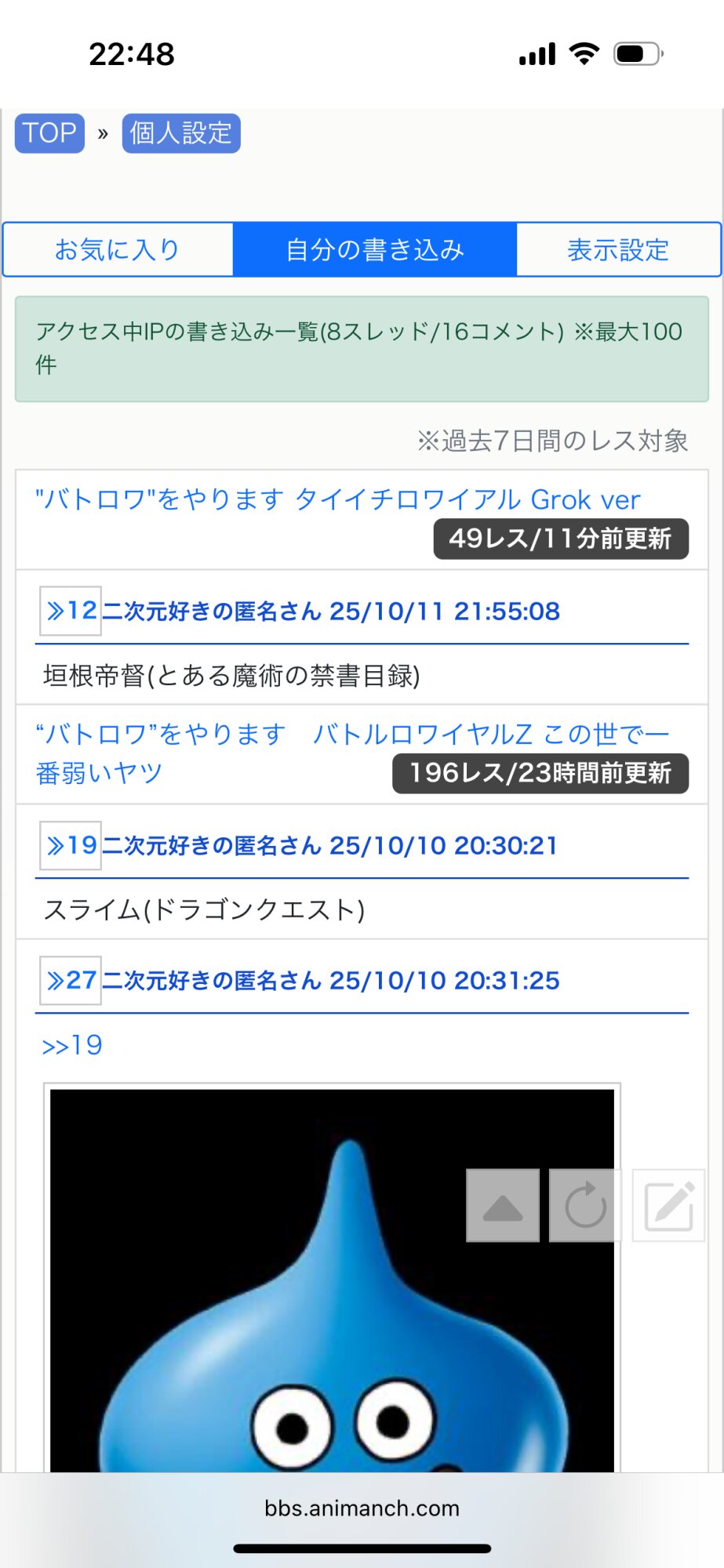Open comment number 19 in header
The height and width of the screenshot is (1568, 724).
71,845
